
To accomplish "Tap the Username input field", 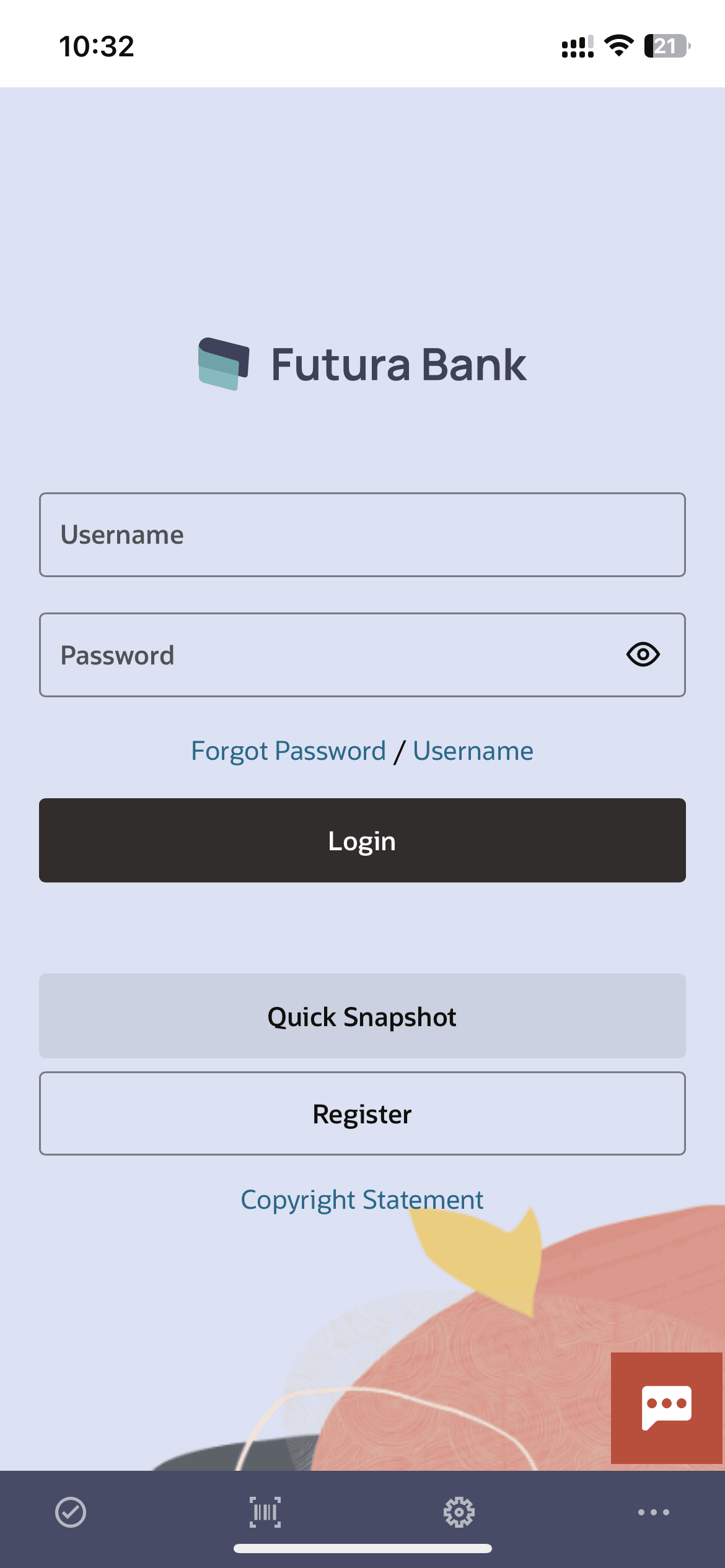I will pos(362,534).
